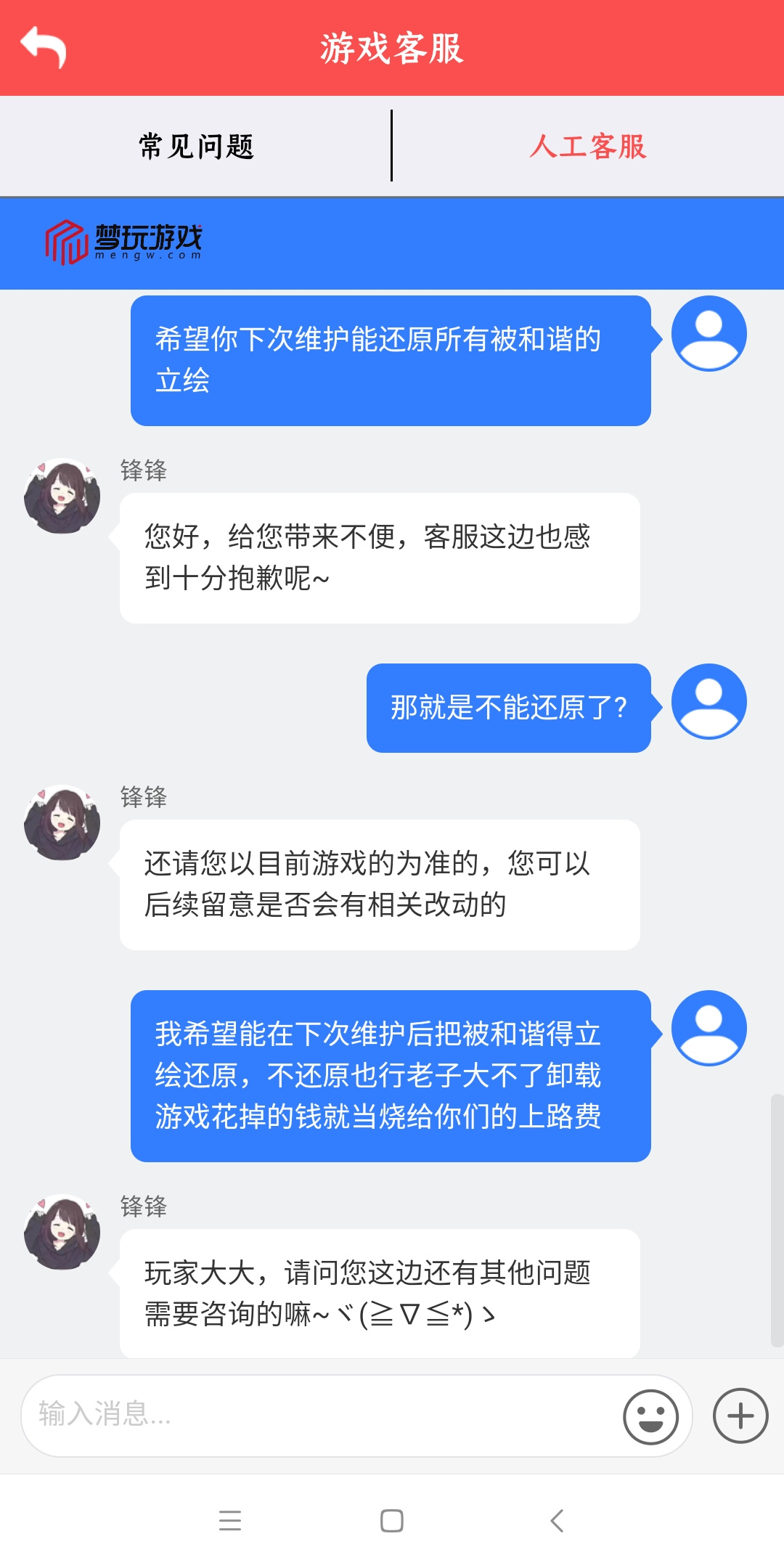Screen dimensions: 784x1568
Task: Open the plus attachment menu
Action: (740, 1416)
